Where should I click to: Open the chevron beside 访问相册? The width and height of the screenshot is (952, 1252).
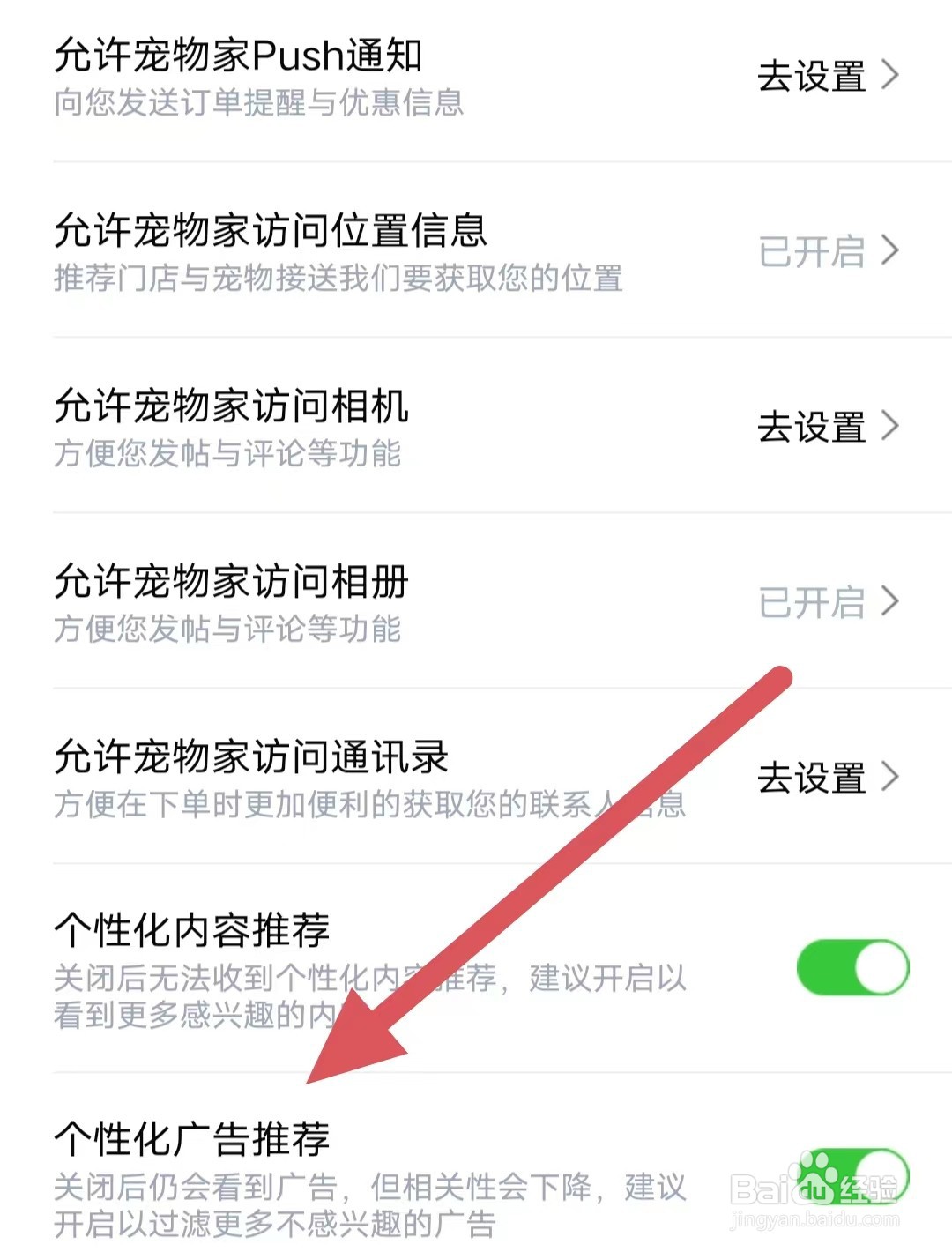(x=893, y=603)
